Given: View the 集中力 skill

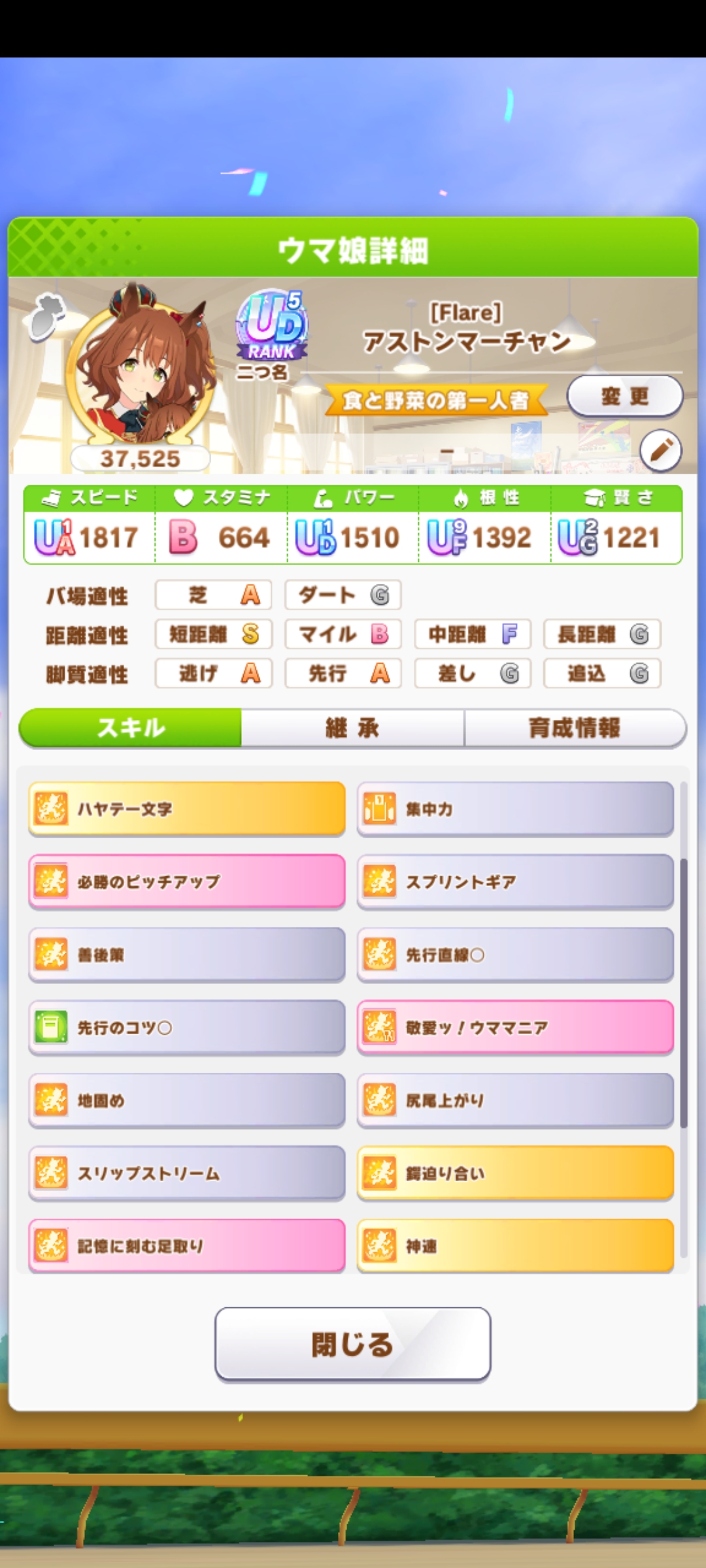Looking at the screenshot, I should click(515, 809).
